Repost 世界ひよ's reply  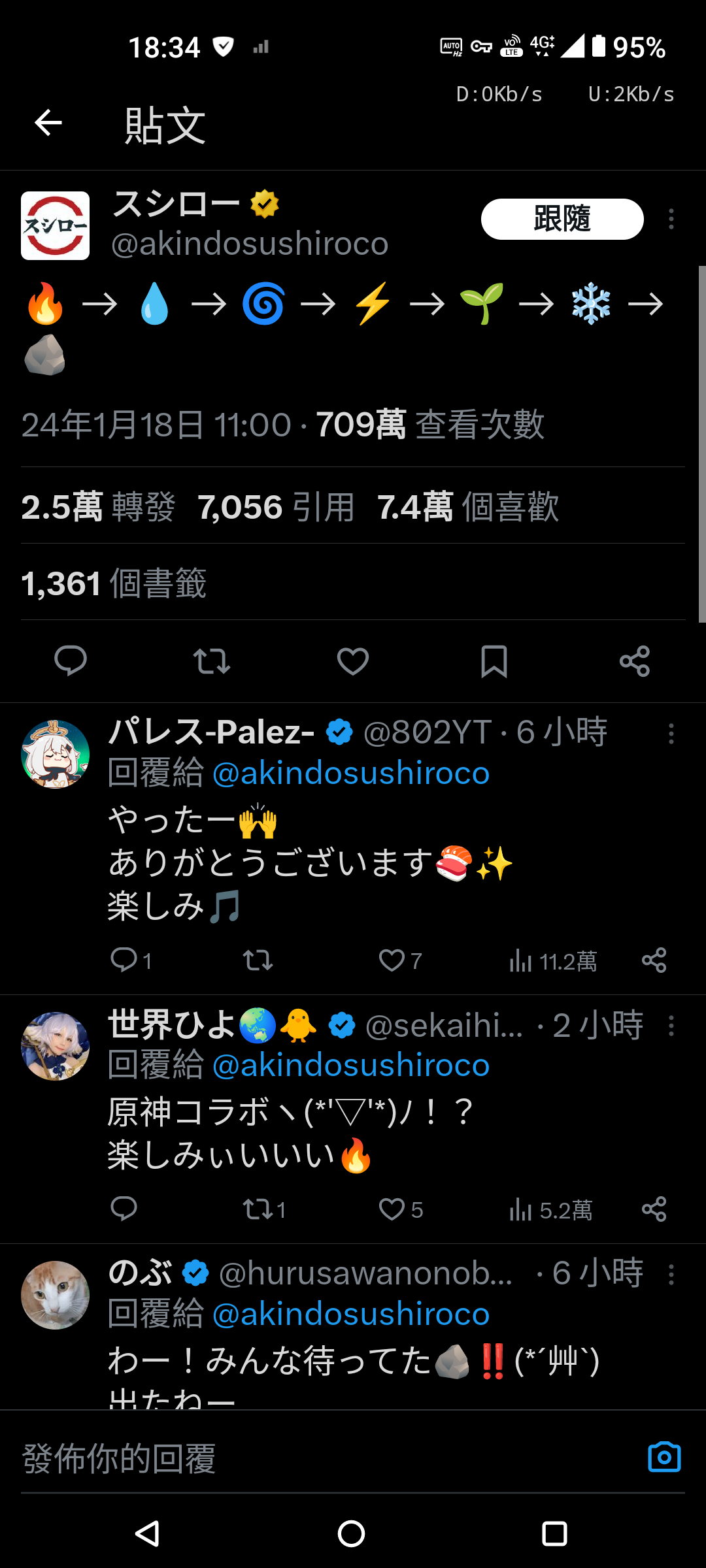pos(258,1209)
